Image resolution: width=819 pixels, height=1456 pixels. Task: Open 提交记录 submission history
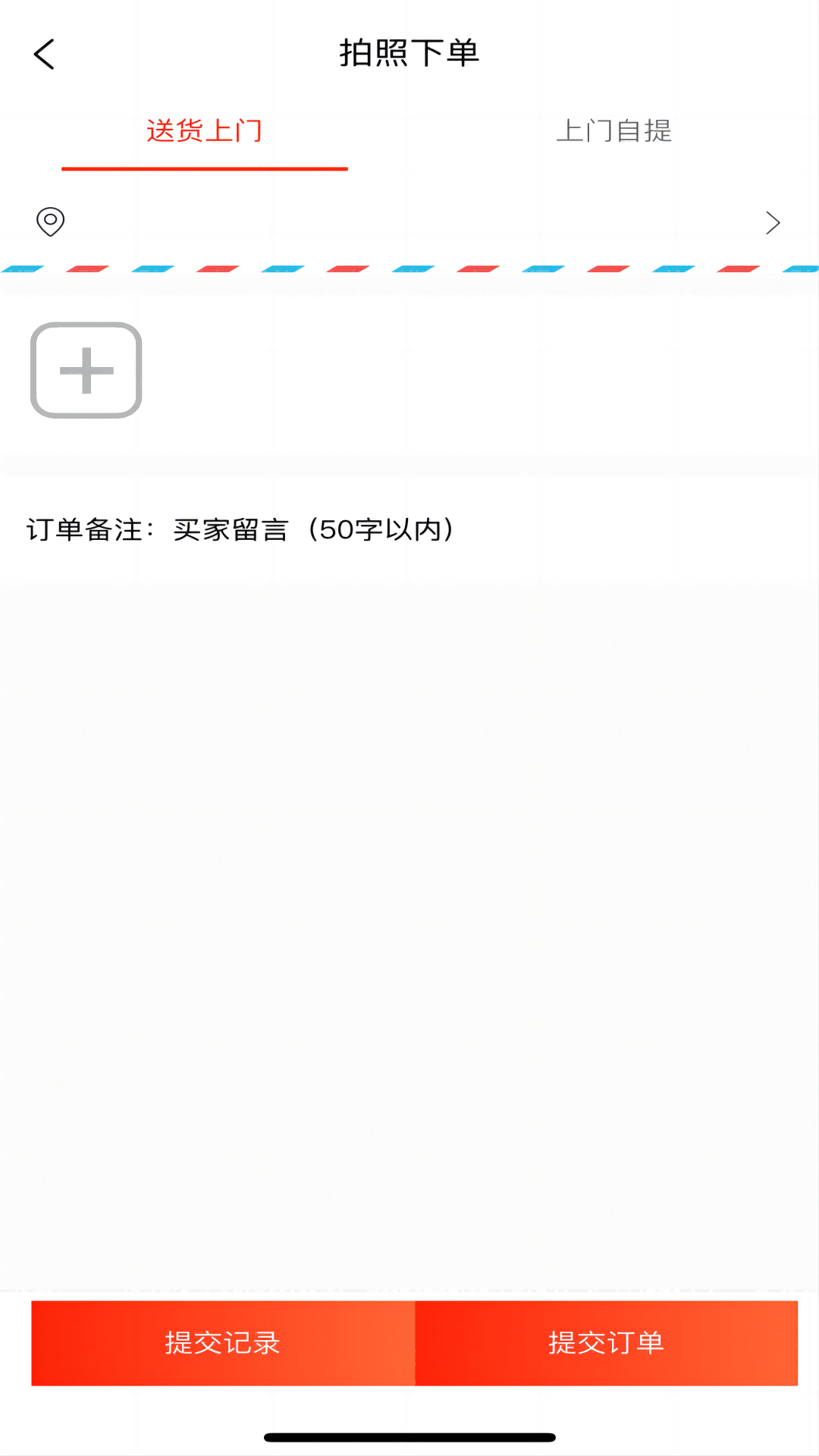click(223, 1343)
